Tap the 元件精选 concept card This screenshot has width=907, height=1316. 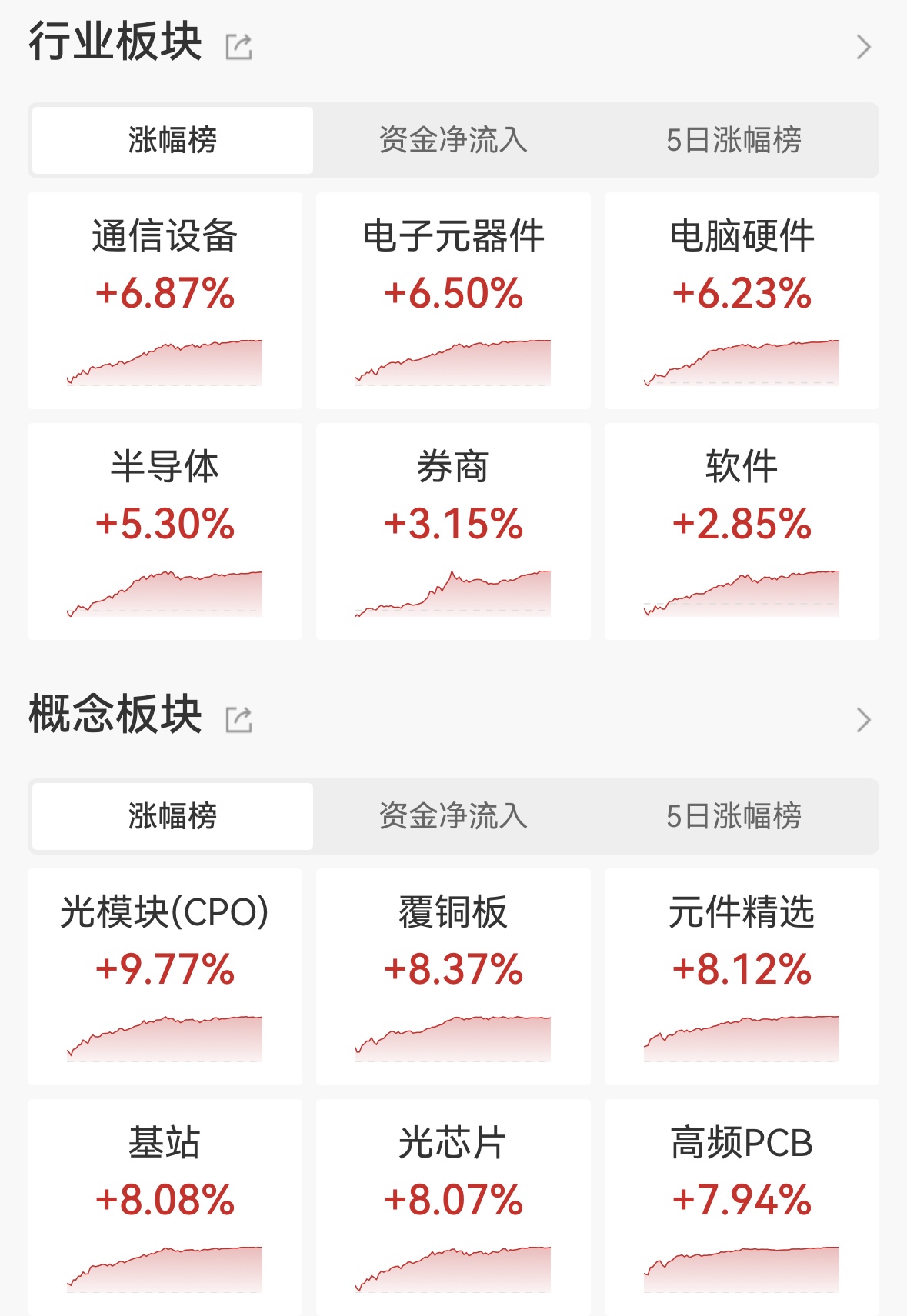pyautogui.click(x=742, y=976)
